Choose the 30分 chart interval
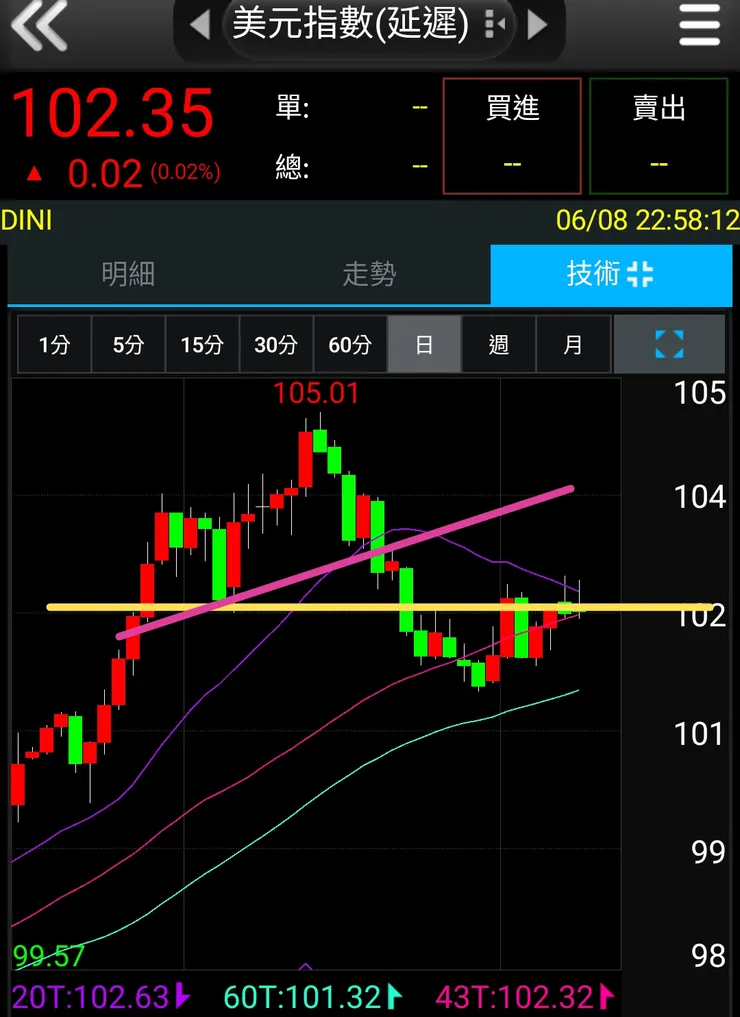Image resolution: width=740 pixels, height=1017 pixels. [276, 345]
